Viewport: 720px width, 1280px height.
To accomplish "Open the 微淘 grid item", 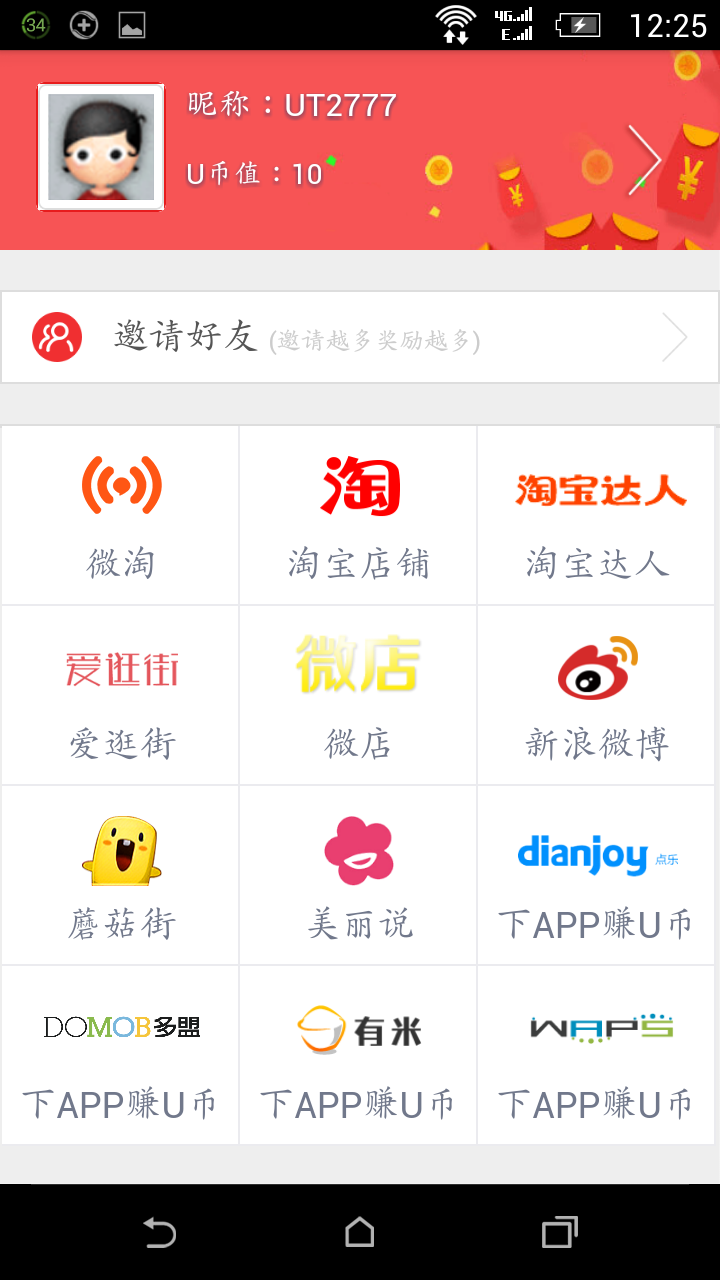I will [x=121, y=515].
